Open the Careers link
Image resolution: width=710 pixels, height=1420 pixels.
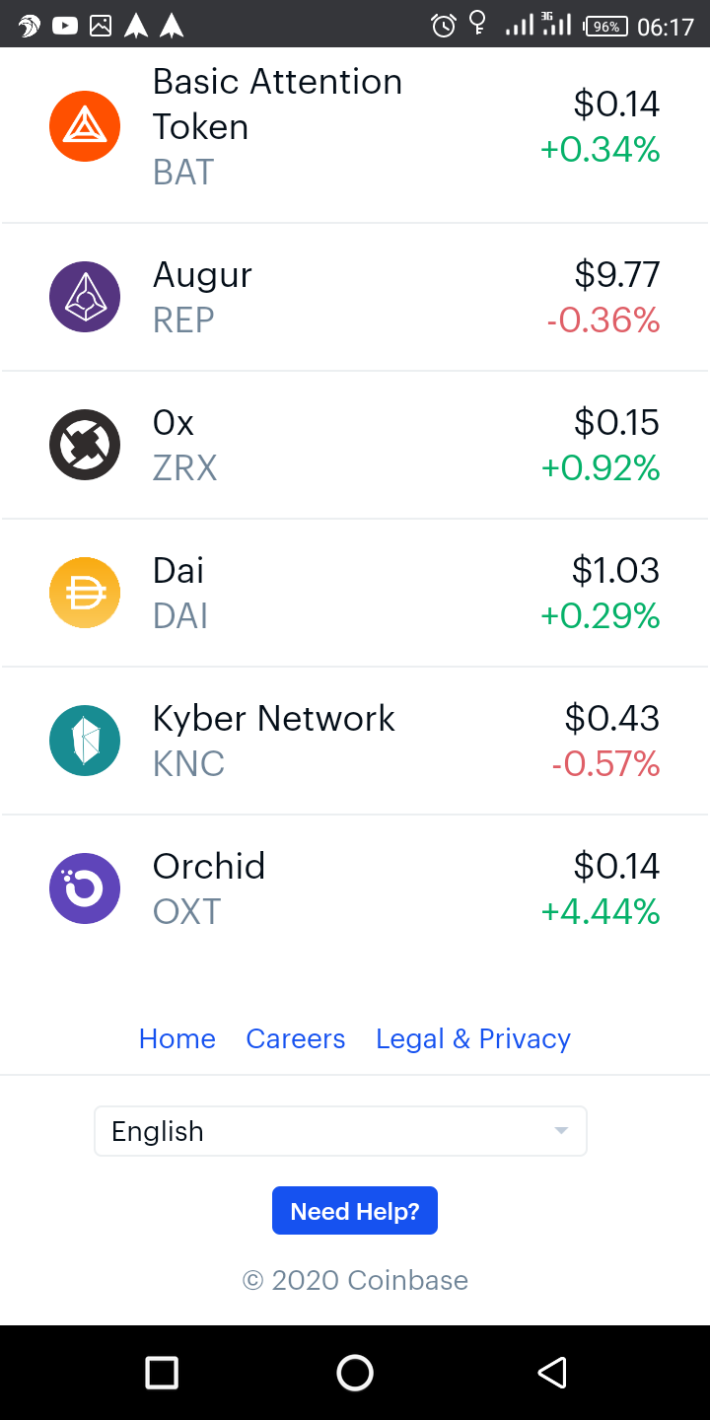click(295, 1039)
